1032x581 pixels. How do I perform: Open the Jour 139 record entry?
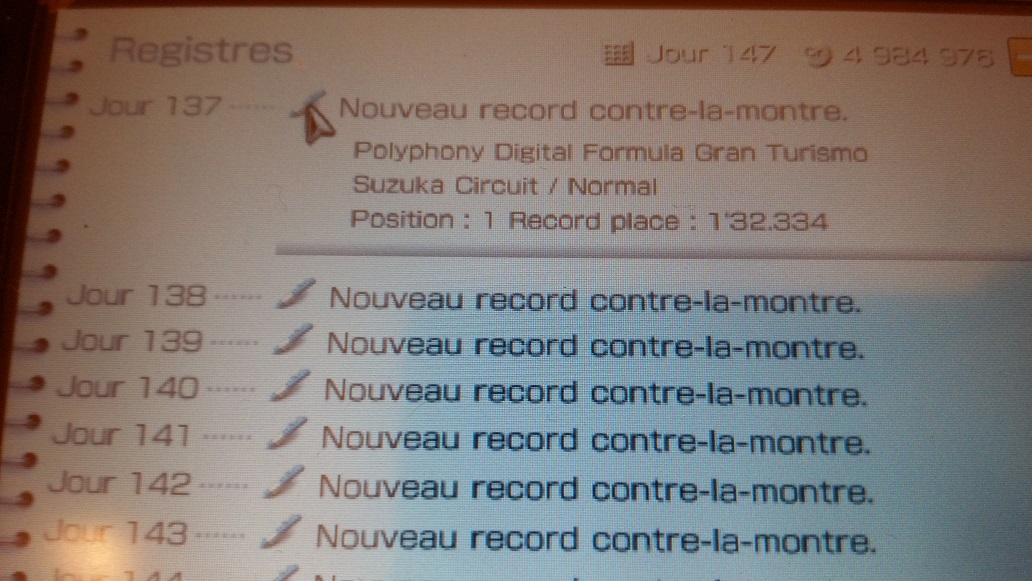[x=594, y=346]
